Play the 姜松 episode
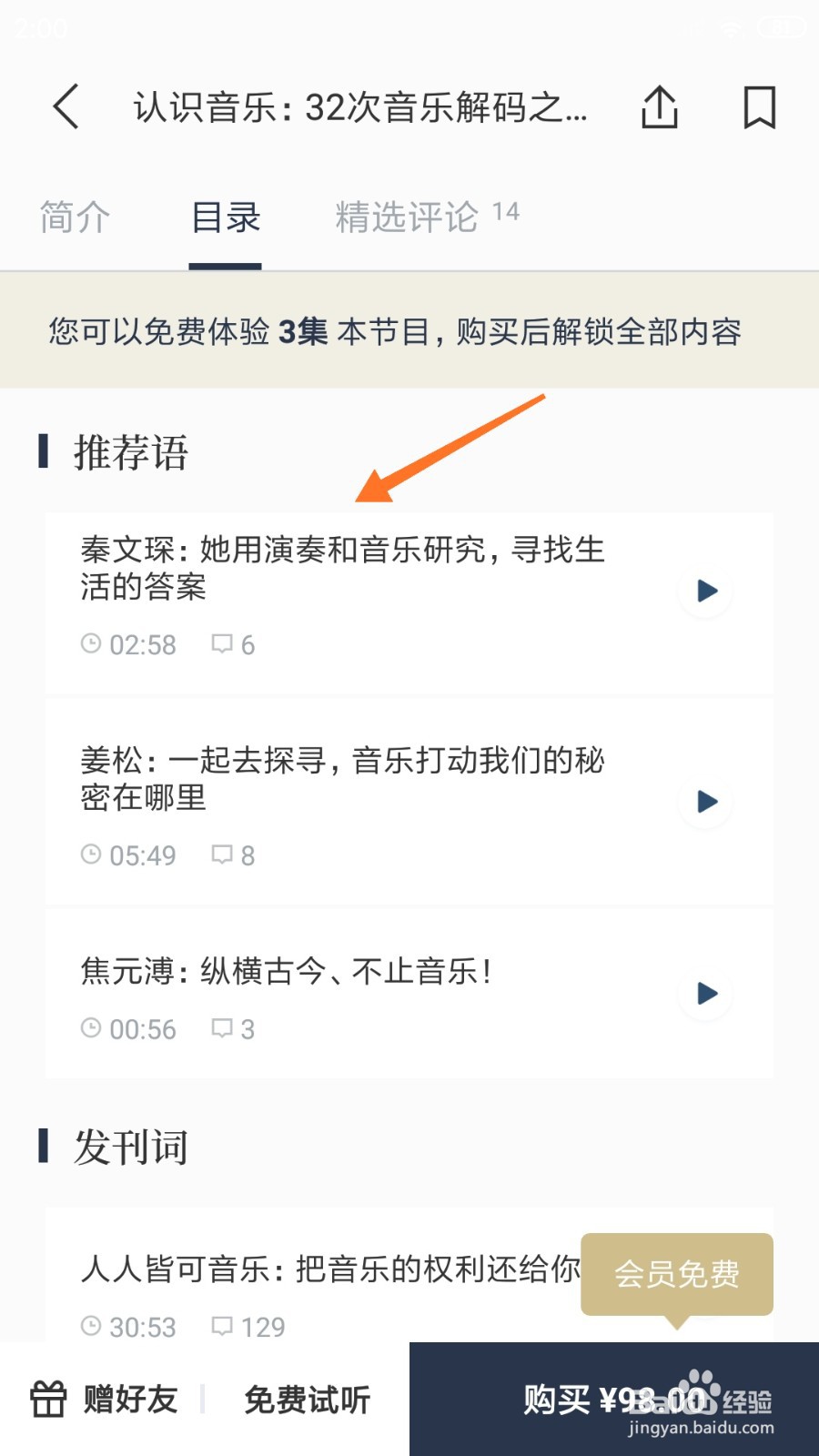819x1456 pixels. click(705, 802)
